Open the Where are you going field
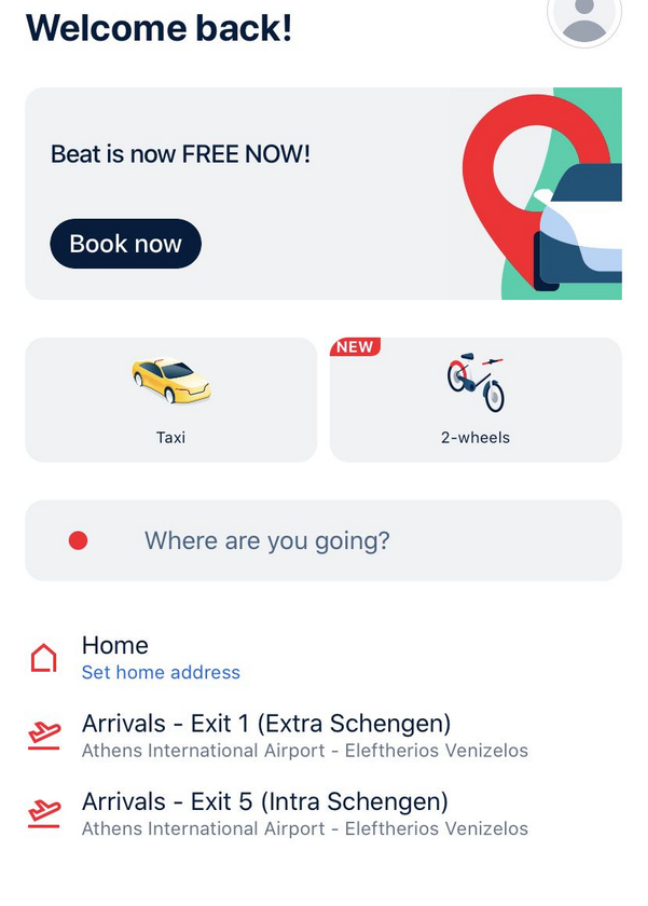 tap(323, 541)
